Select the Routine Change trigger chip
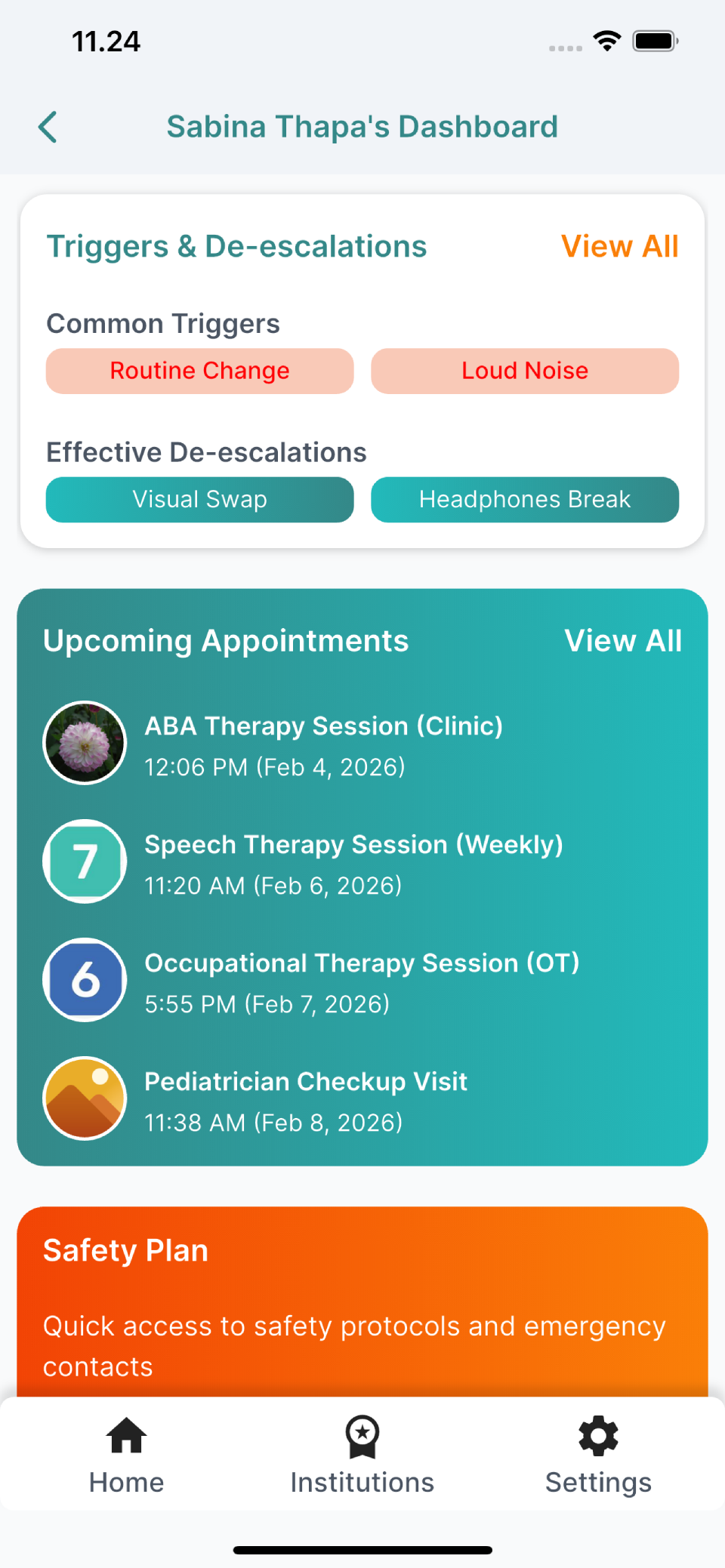Image resolution: width=725 pixels, height=1568 pixels. click(x=199, y=371)
